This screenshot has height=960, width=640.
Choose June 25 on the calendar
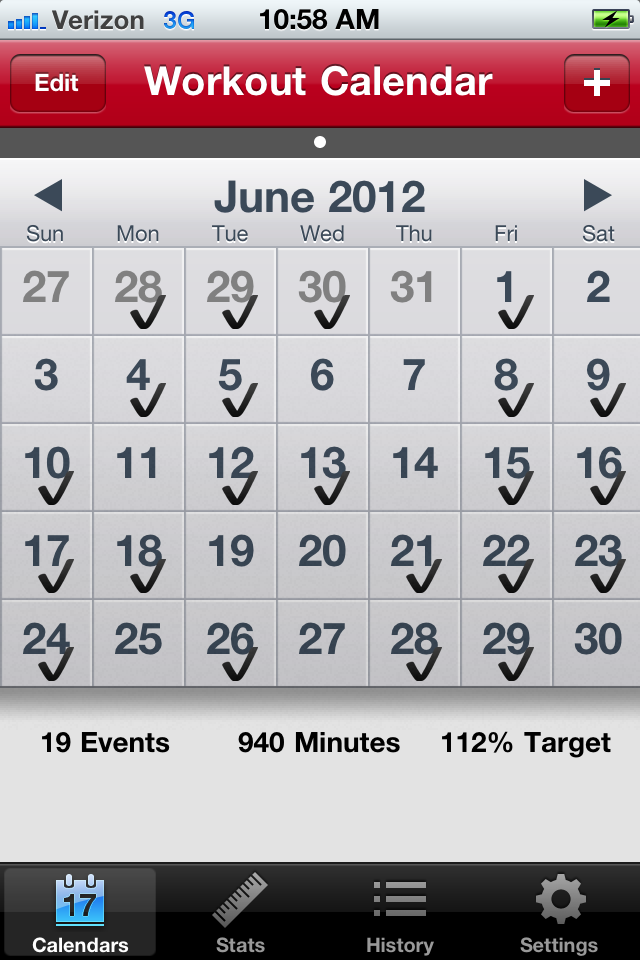(x=138, y=643)
